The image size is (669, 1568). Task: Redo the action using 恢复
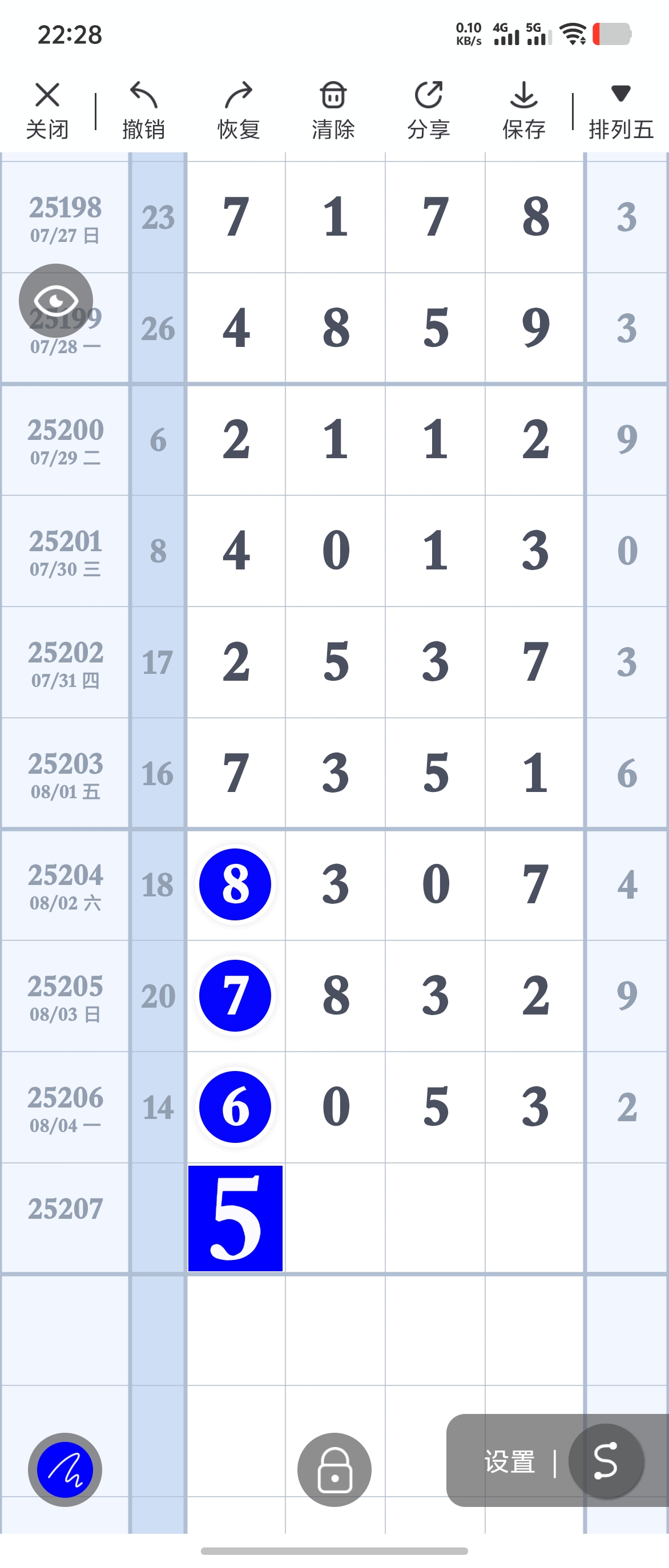coord(239,110)
